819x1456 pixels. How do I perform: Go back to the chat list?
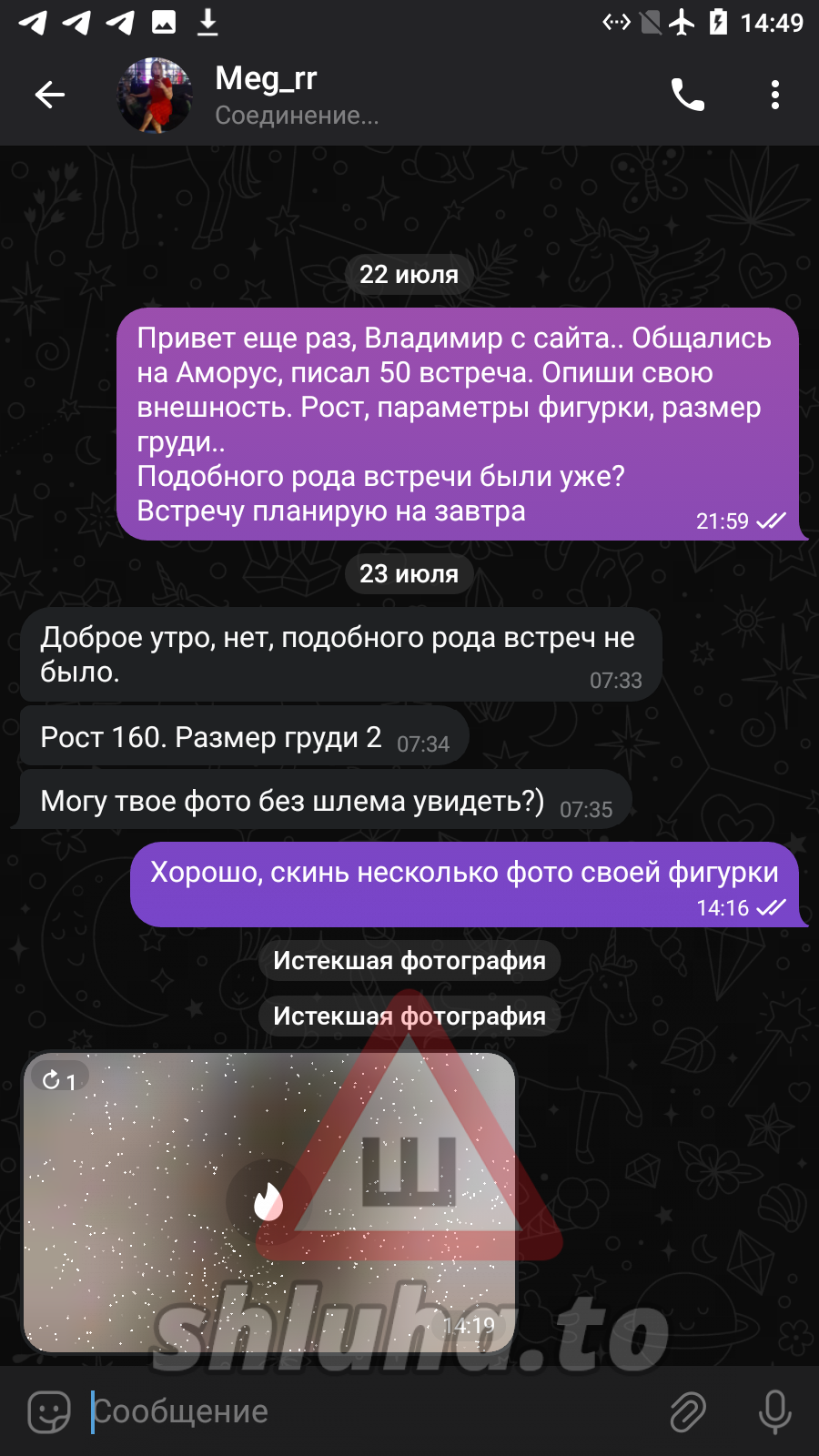[x=50, y=95]
